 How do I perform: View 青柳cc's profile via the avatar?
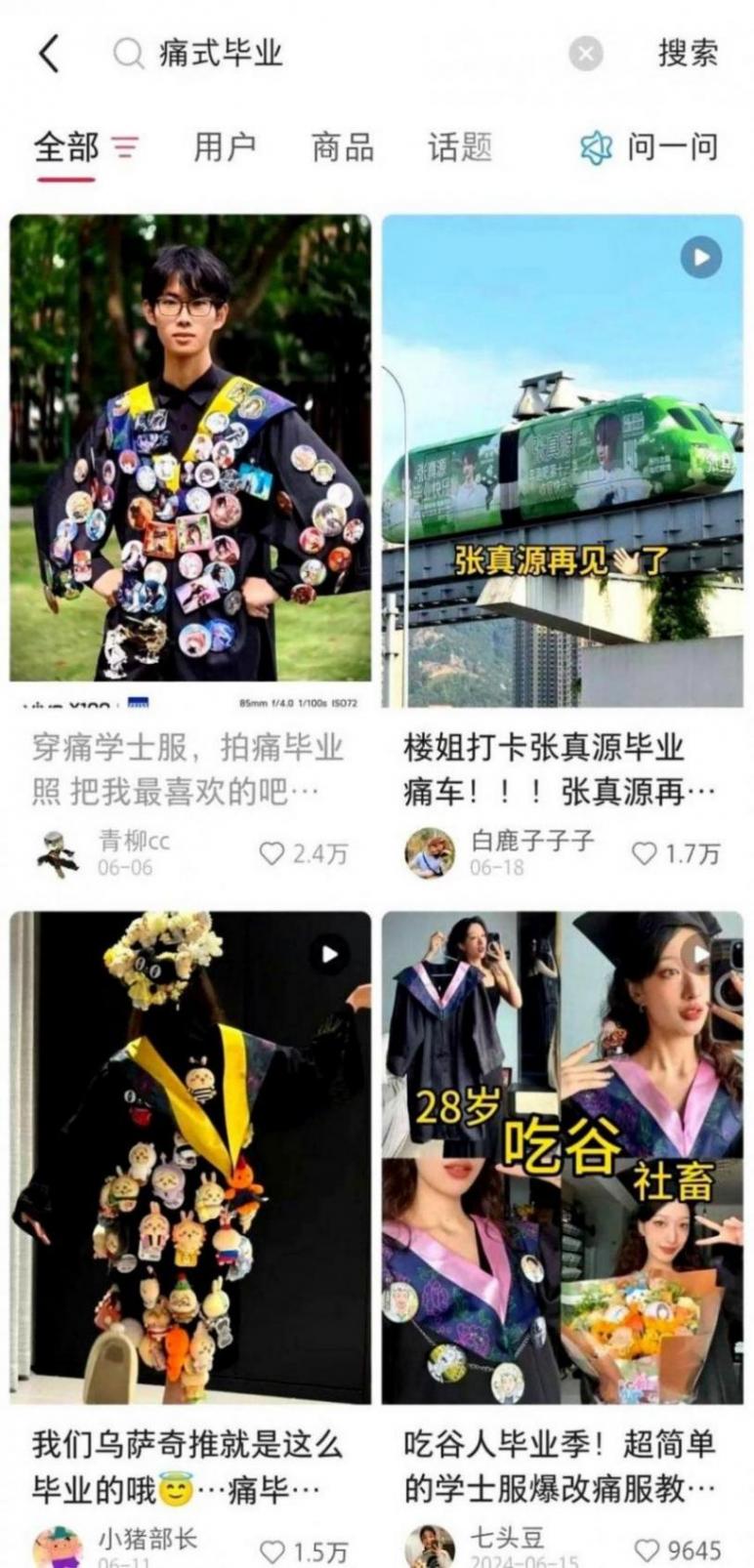pyautogui.click(x=58, y=852)
